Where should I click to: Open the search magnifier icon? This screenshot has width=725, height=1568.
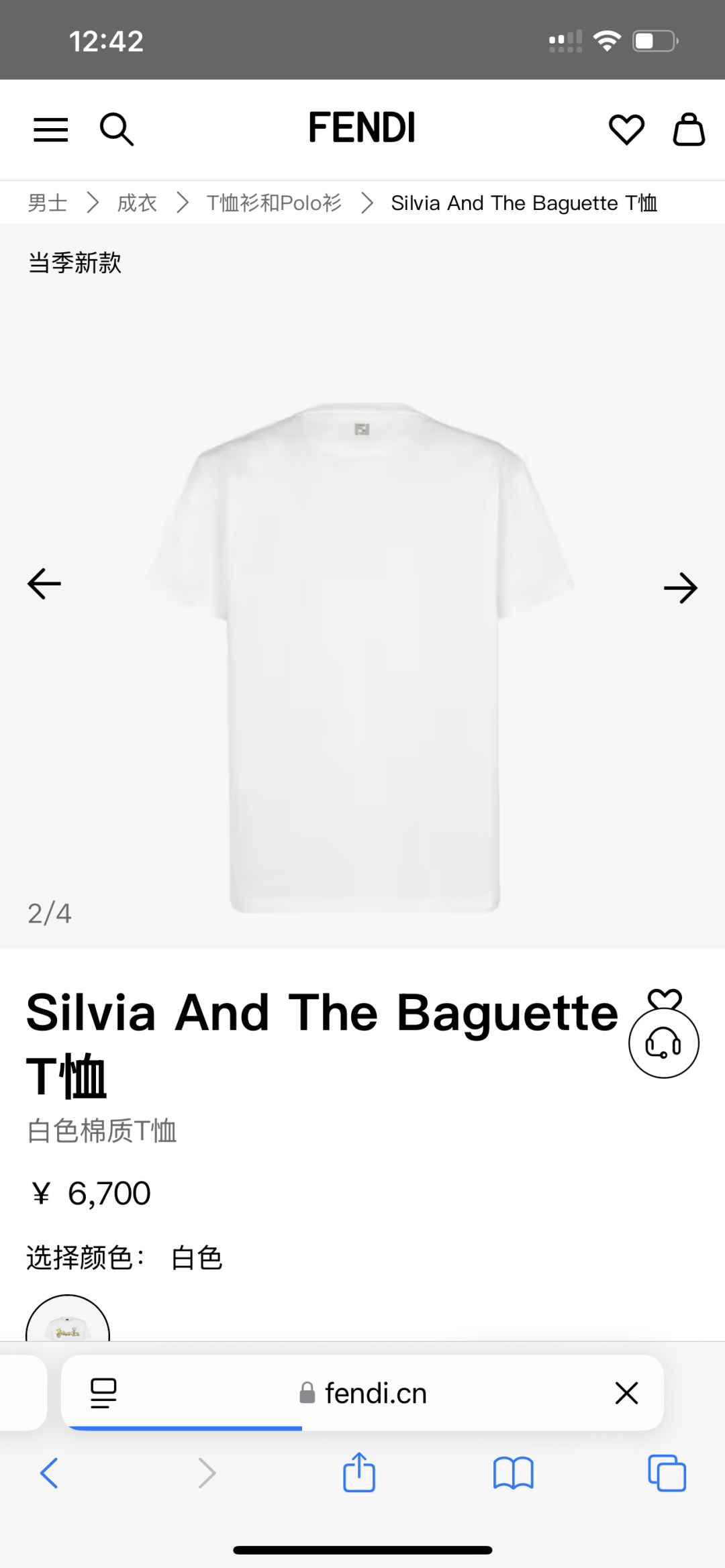coord(117,129)
